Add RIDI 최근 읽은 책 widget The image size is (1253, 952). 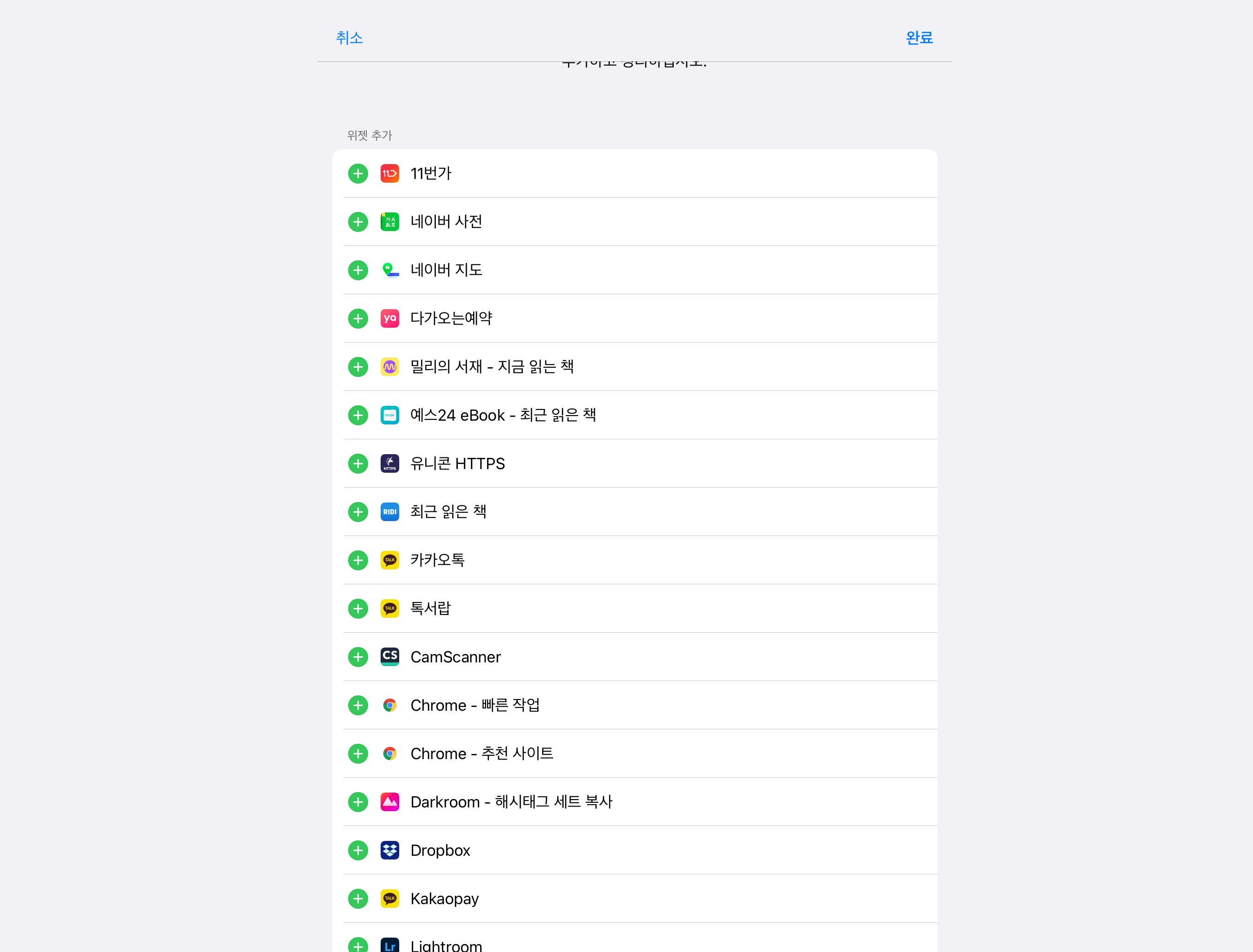[358, 512]
